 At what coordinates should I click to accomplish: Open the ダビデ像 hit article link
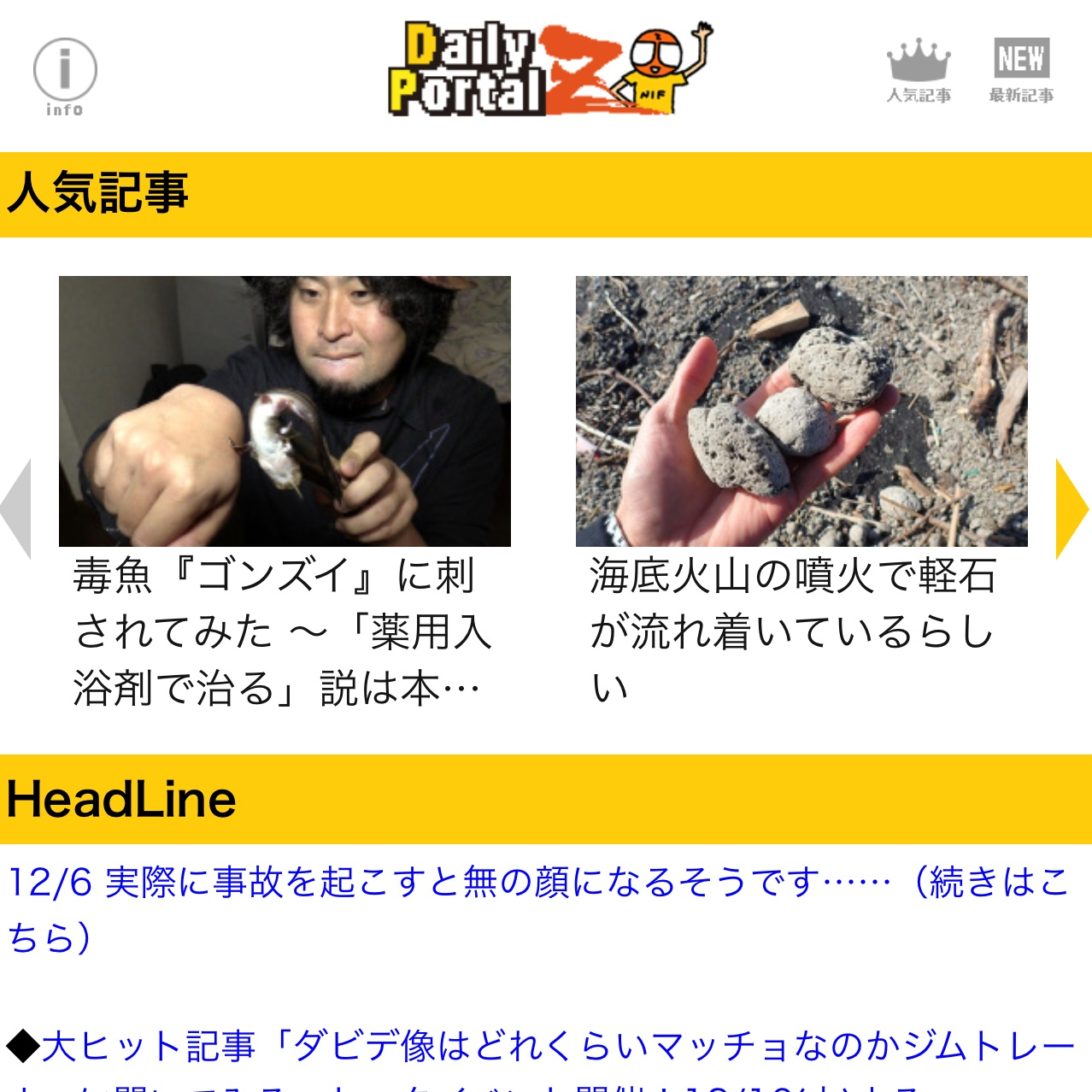[x=555, y=1046]
